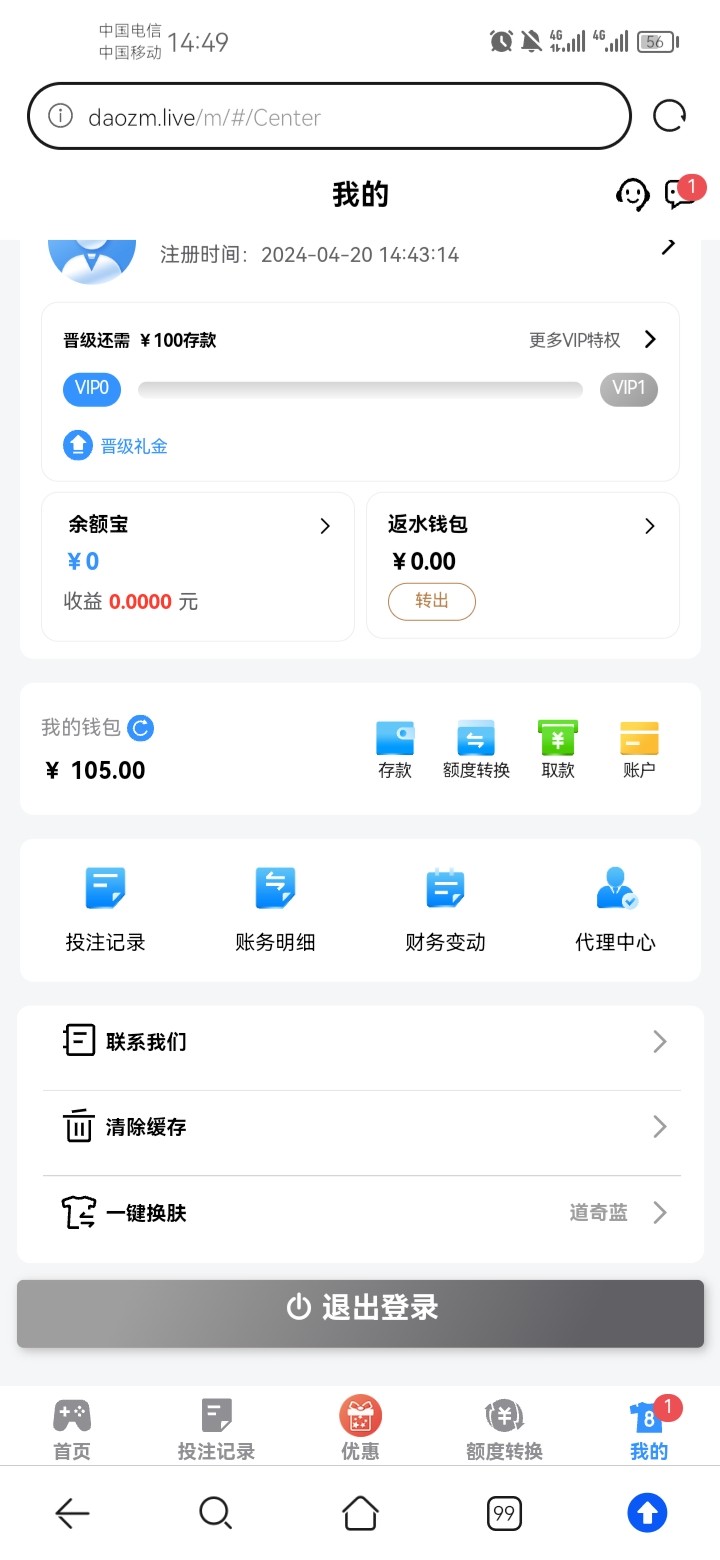This screenshot has width=720, height=1560.
Task: Open the customer service headset icon
Action: click(633, 194)
